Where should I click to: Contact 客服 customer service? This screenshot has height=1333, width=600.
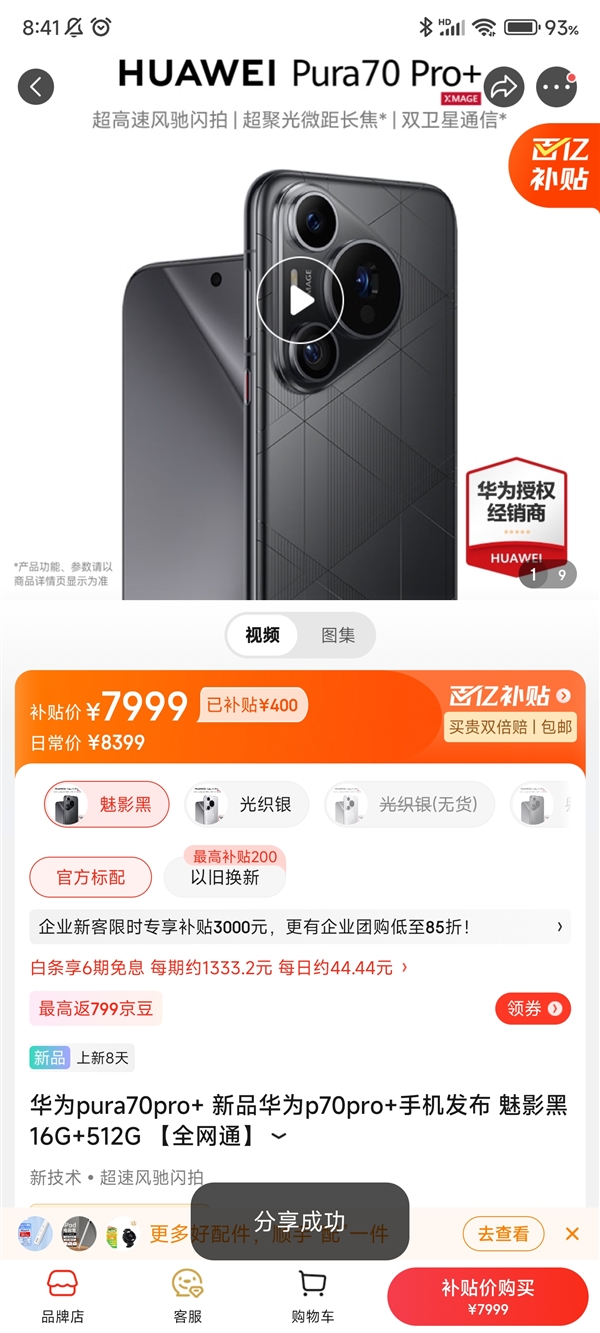[188, 1296]
